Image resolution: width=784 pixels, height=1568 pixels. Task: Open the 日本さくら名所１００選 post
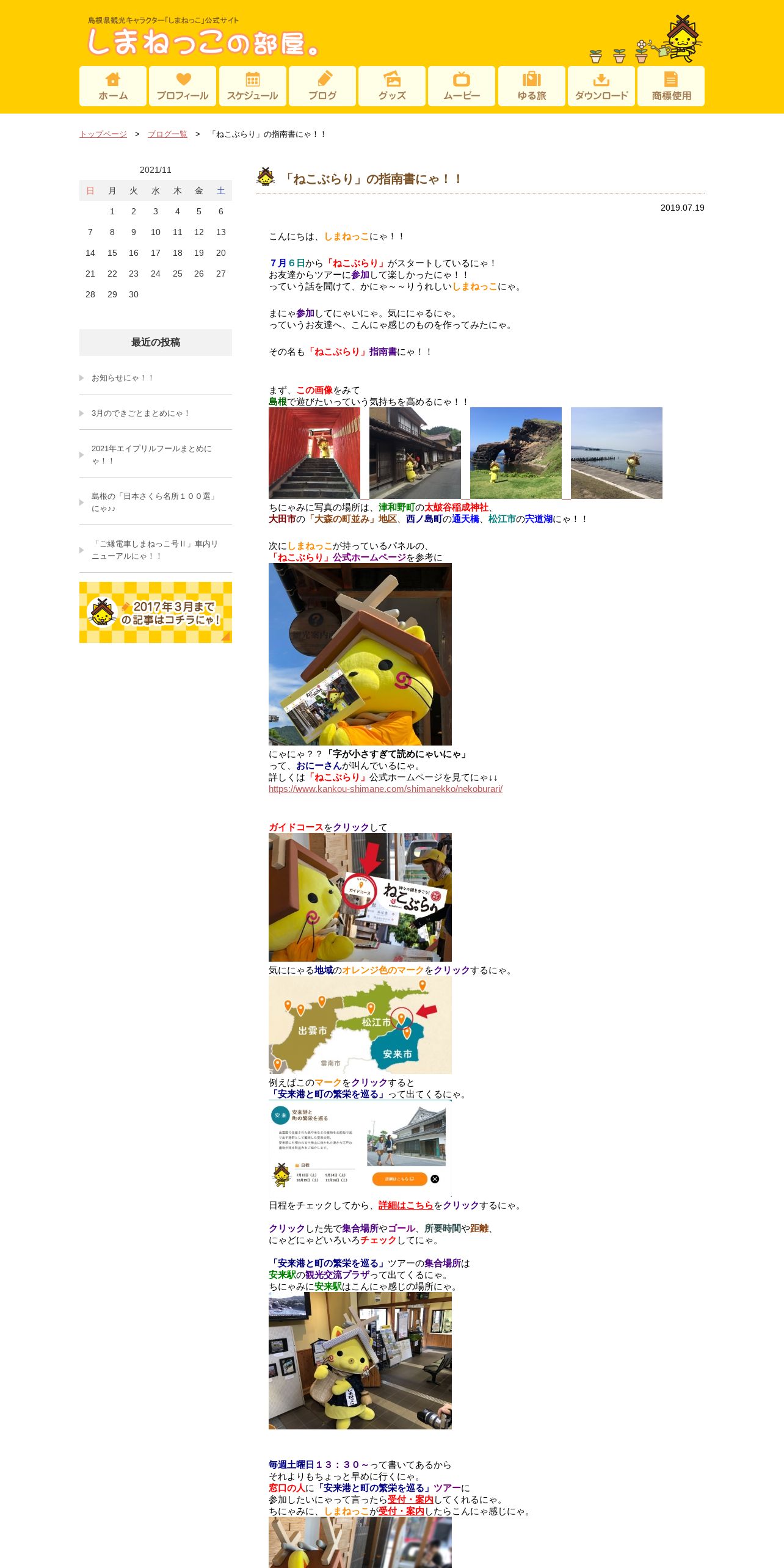pyautogui.click(x=154, y=502)
